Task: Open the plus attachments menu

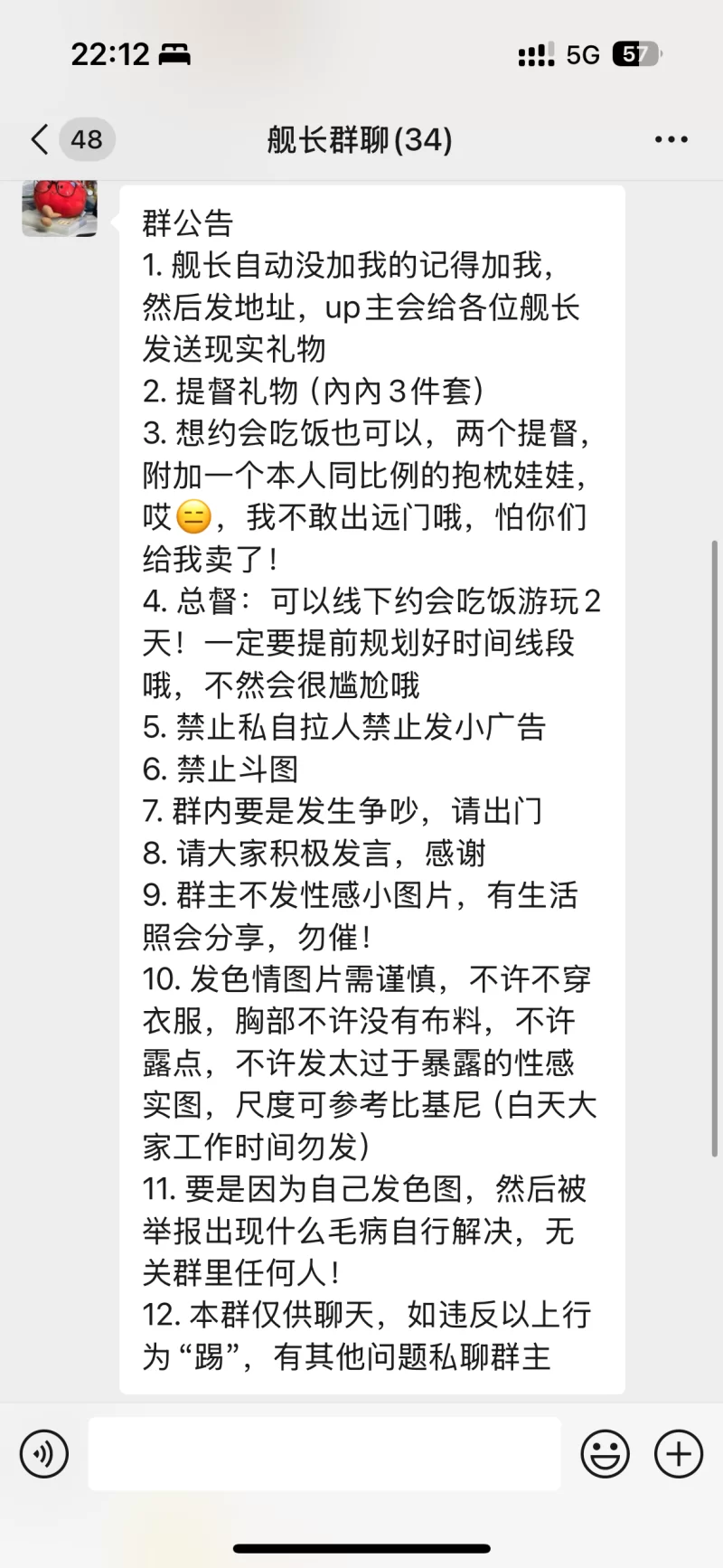Action: coord(678,1454)
